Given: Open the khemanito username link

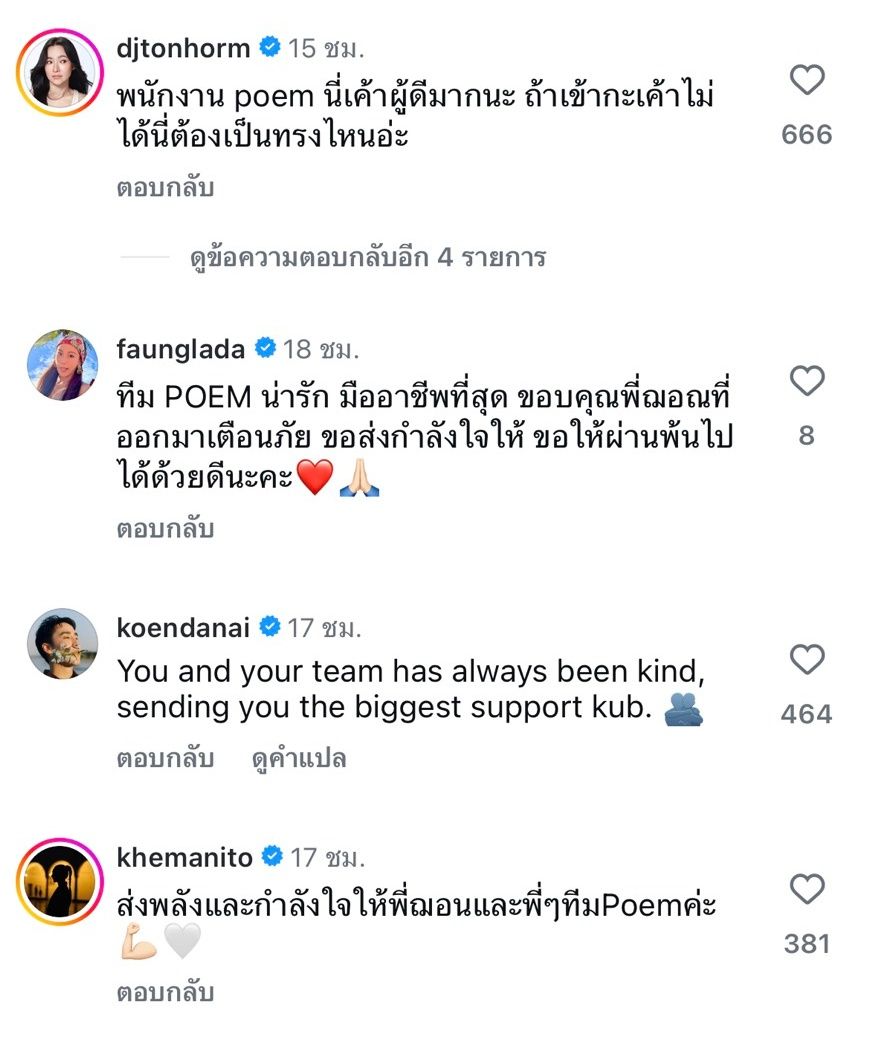Looking at the screenshot, I should 183,857.
